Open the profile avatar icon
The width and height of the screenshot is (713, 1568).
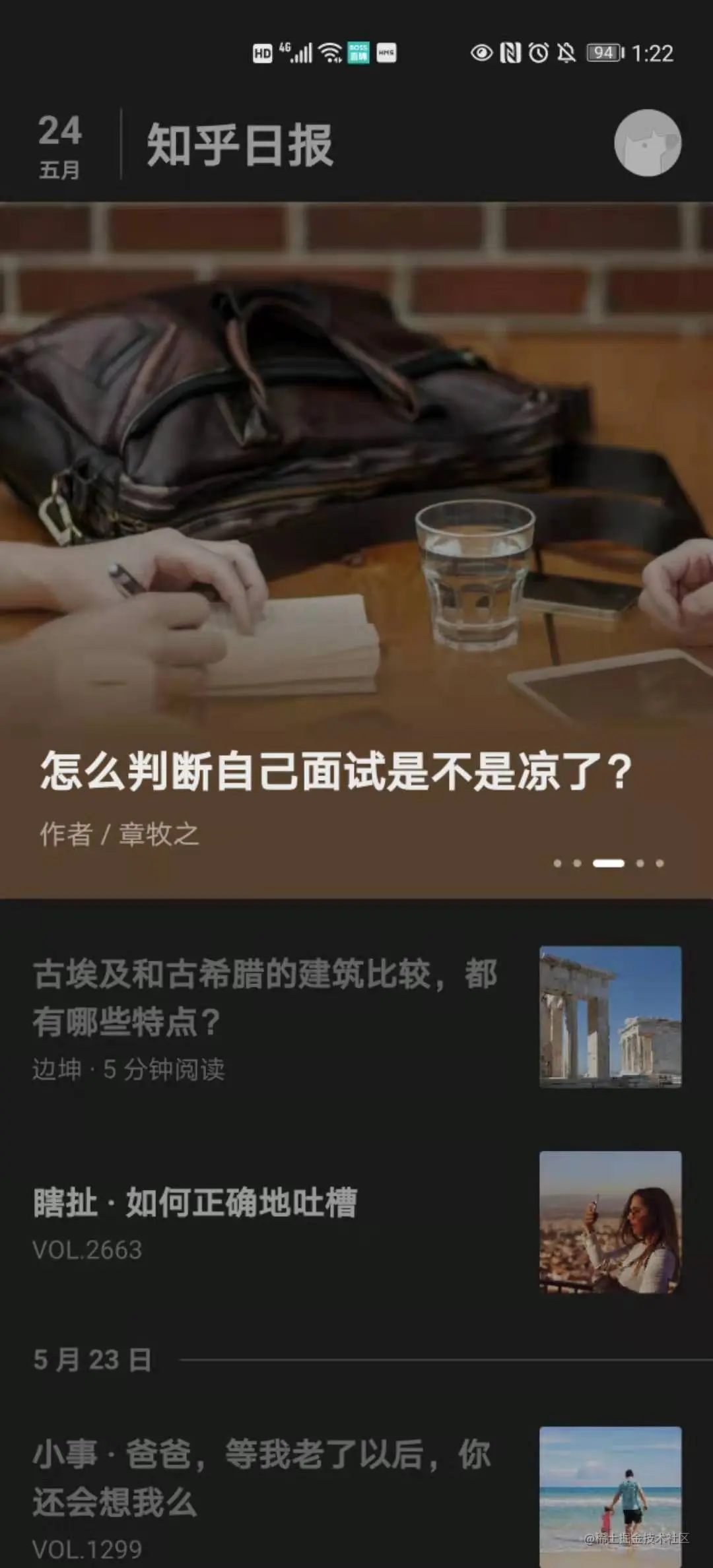pyautogui.click(x=647, y=143)
